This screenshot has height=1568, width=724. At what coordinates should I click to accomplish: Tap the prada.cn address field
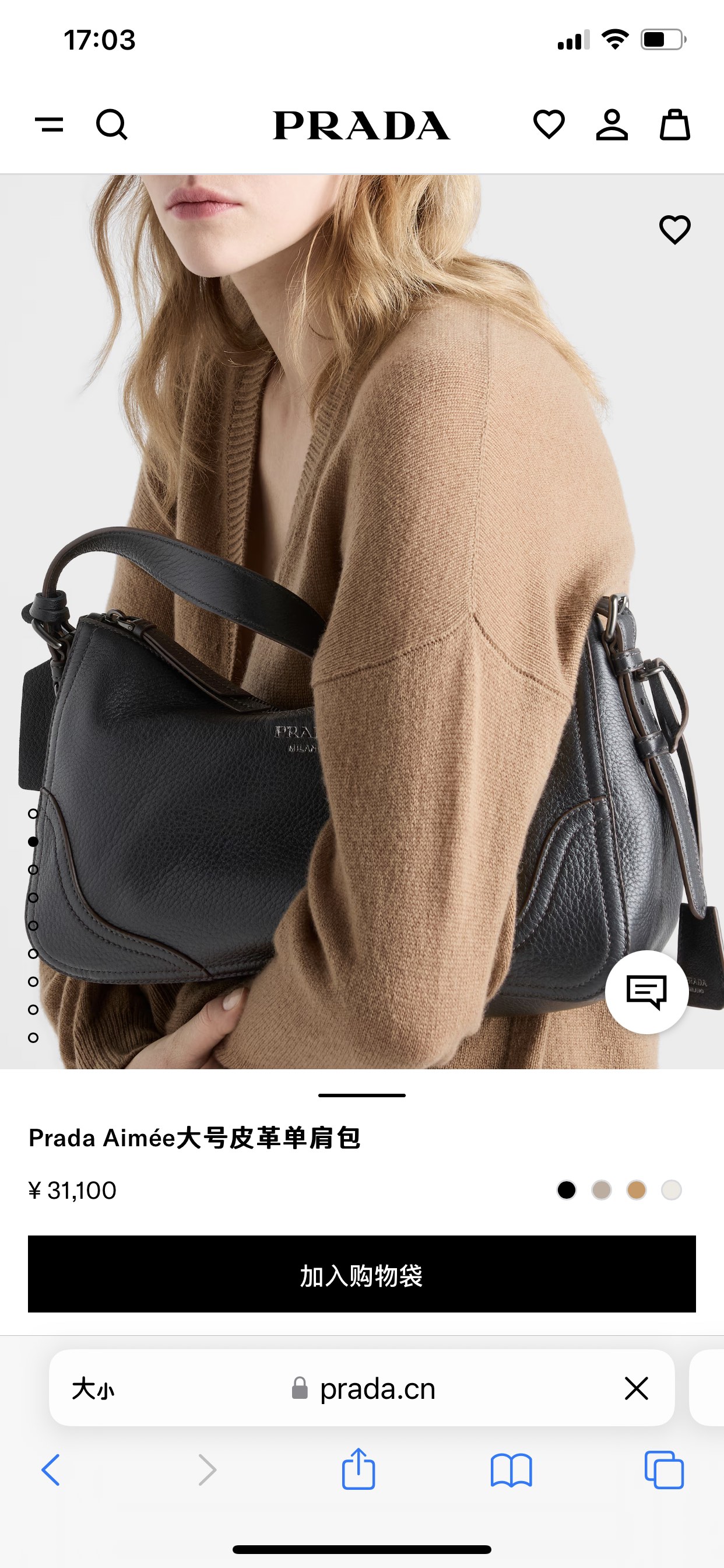pos(362,1388)
